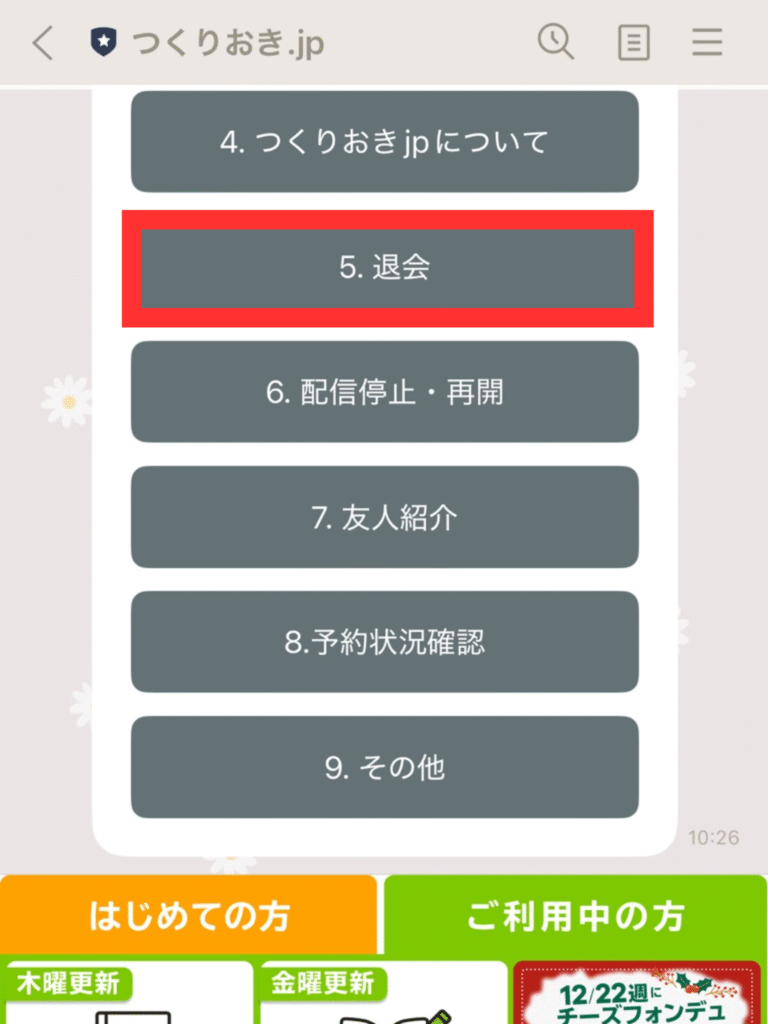The height and width of the screenshot is (1024, 768).
Task: Open the 木曜更新 tile
Action: point(128,995)
